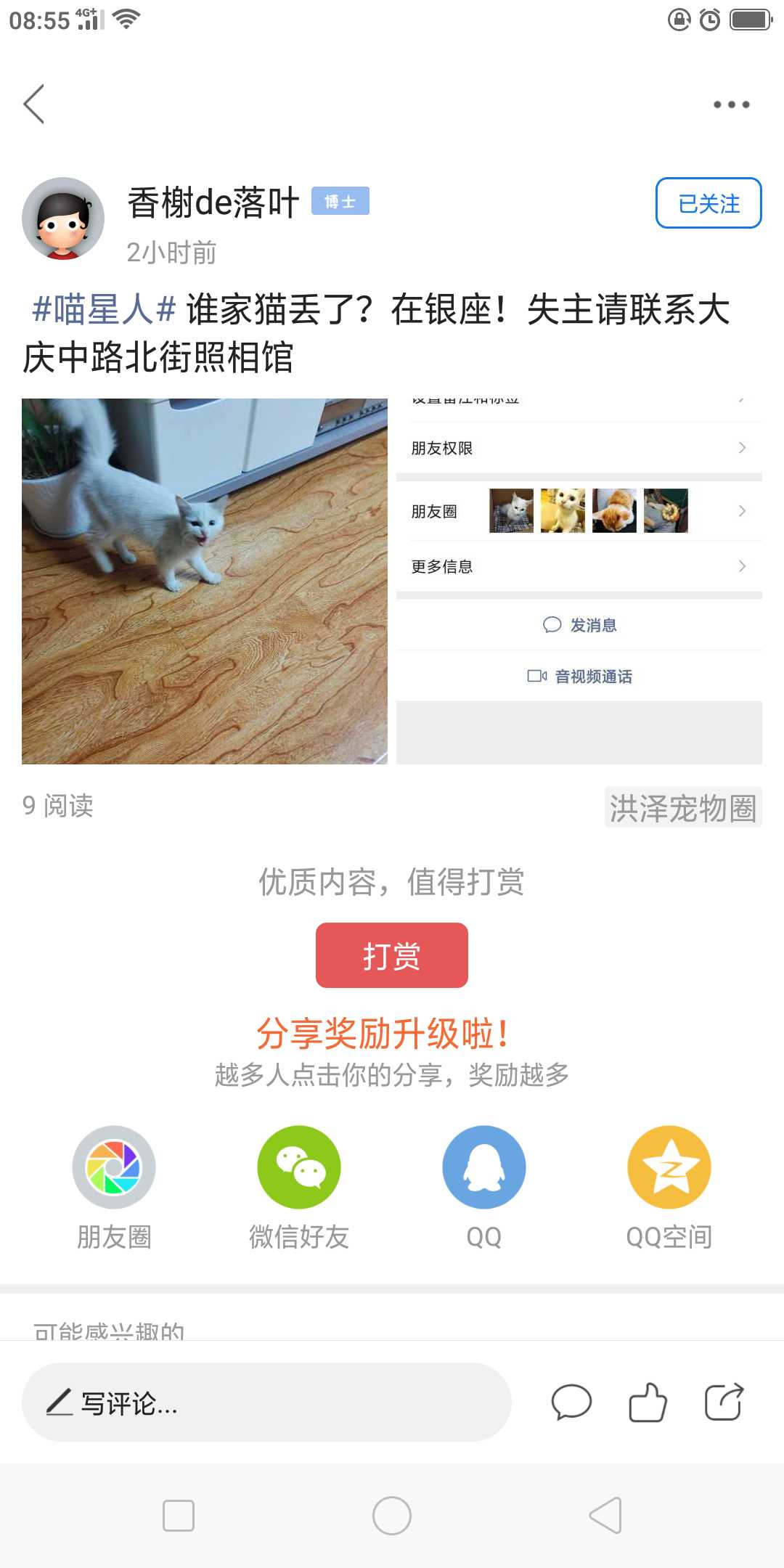Open the three-dot overflow menu
Screen dimensions: 784x1568
731,105
